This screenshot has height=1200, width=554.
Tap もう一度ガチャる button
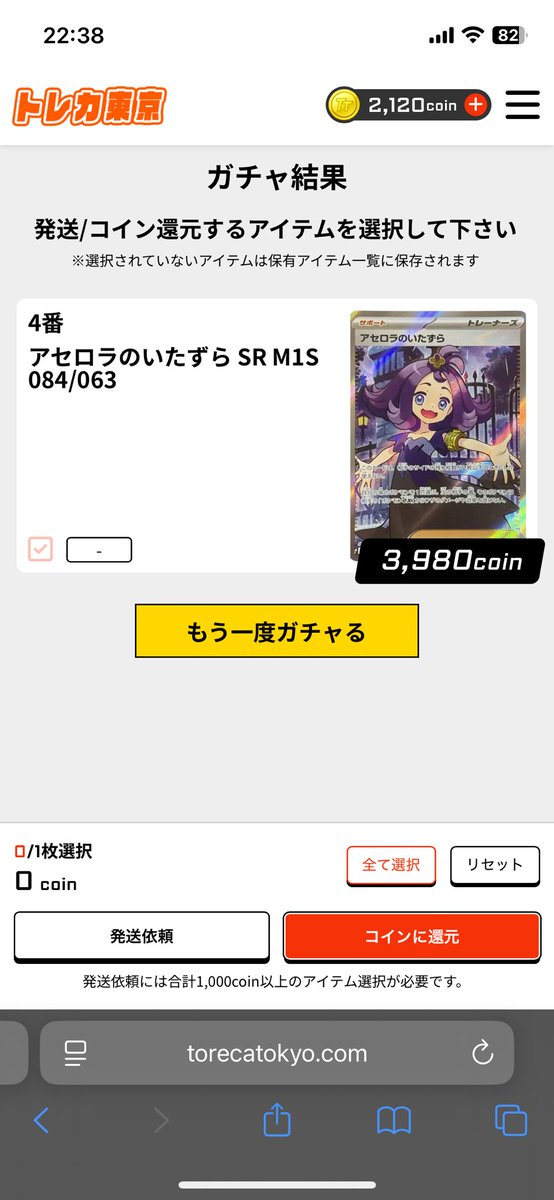coord(277,631)
